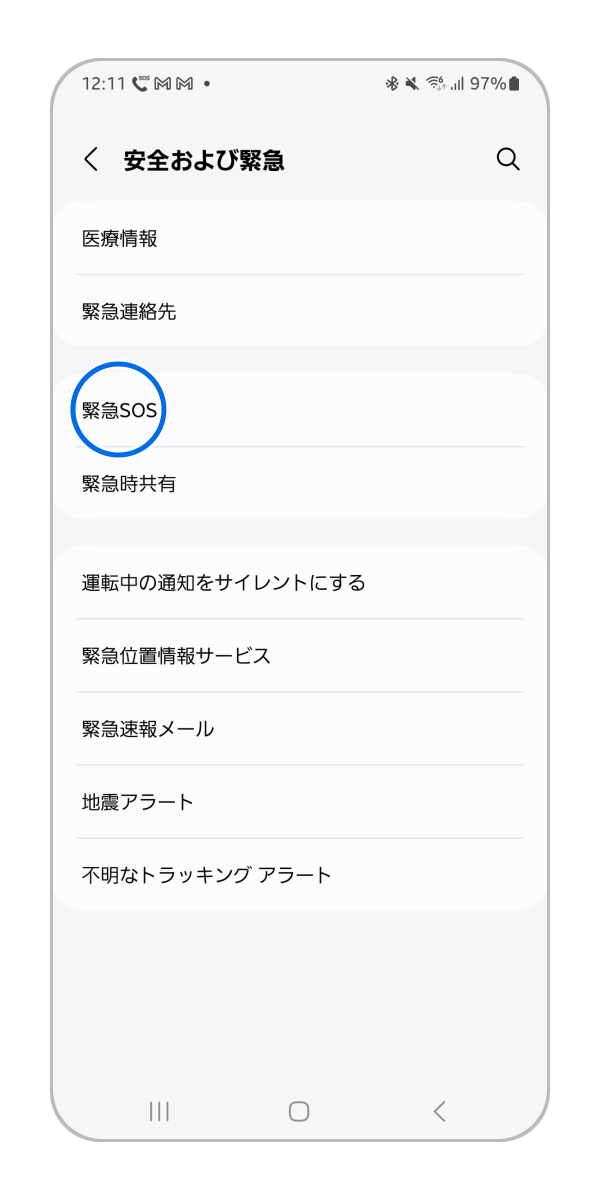The width and height of the screenshot is (600, 1200).
Task: Open 運転中の通知をサイレントにする
Action: (300, 582)
